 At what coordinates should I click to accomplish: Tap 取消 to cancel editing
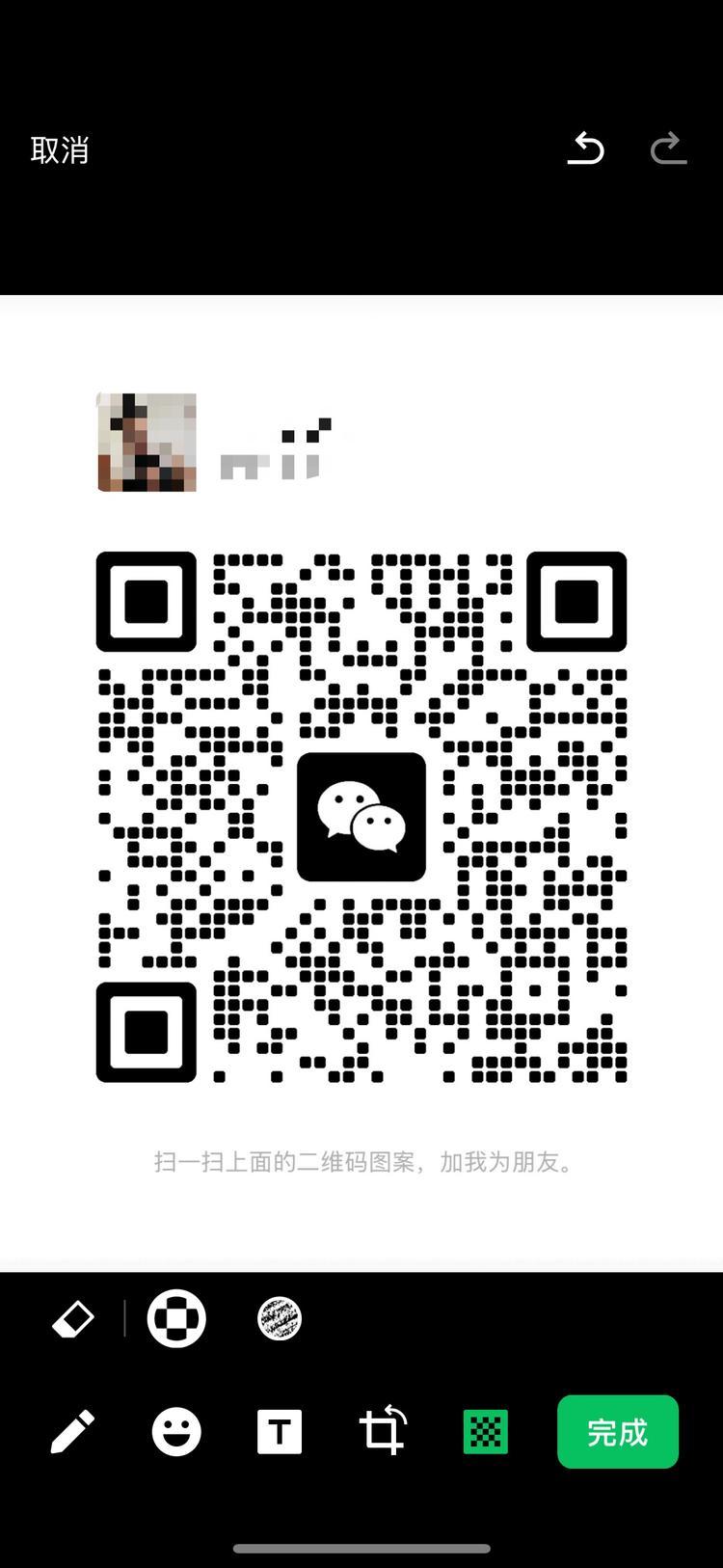tap(60, 149)
